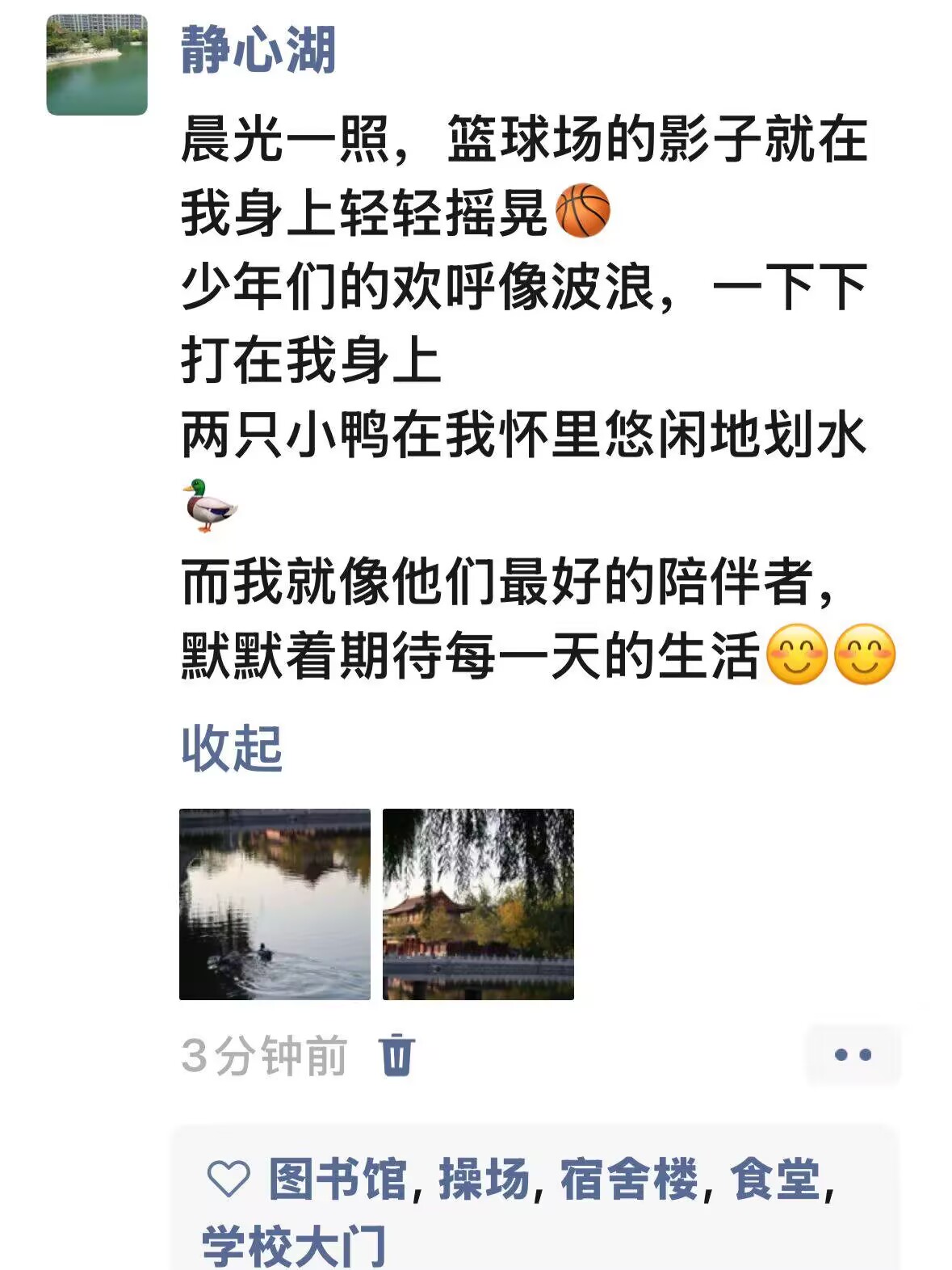Open the duck-on-the-lake photo

[275, 904]
